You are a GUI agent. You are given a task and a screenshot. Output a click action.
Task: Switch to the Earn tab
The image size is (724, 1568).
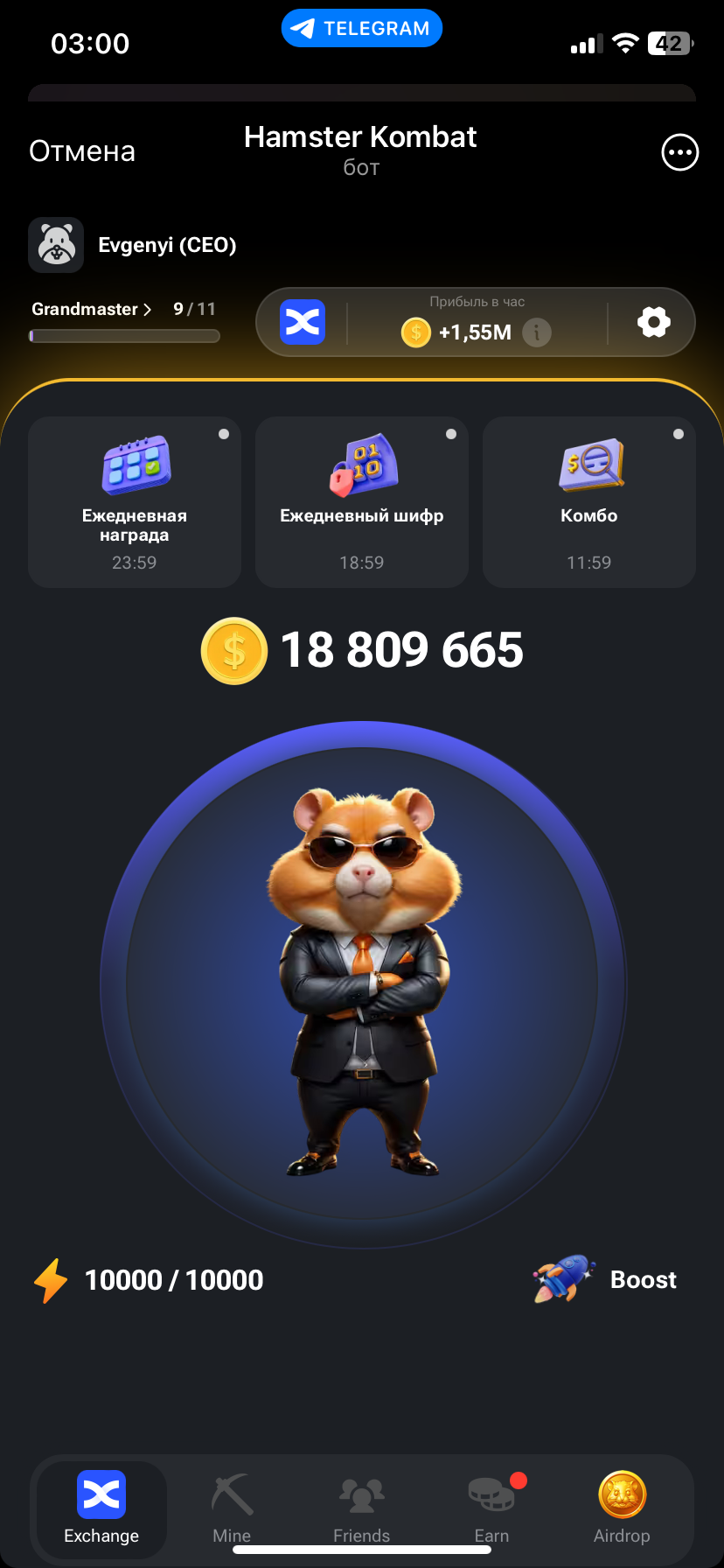(491, 1507)
